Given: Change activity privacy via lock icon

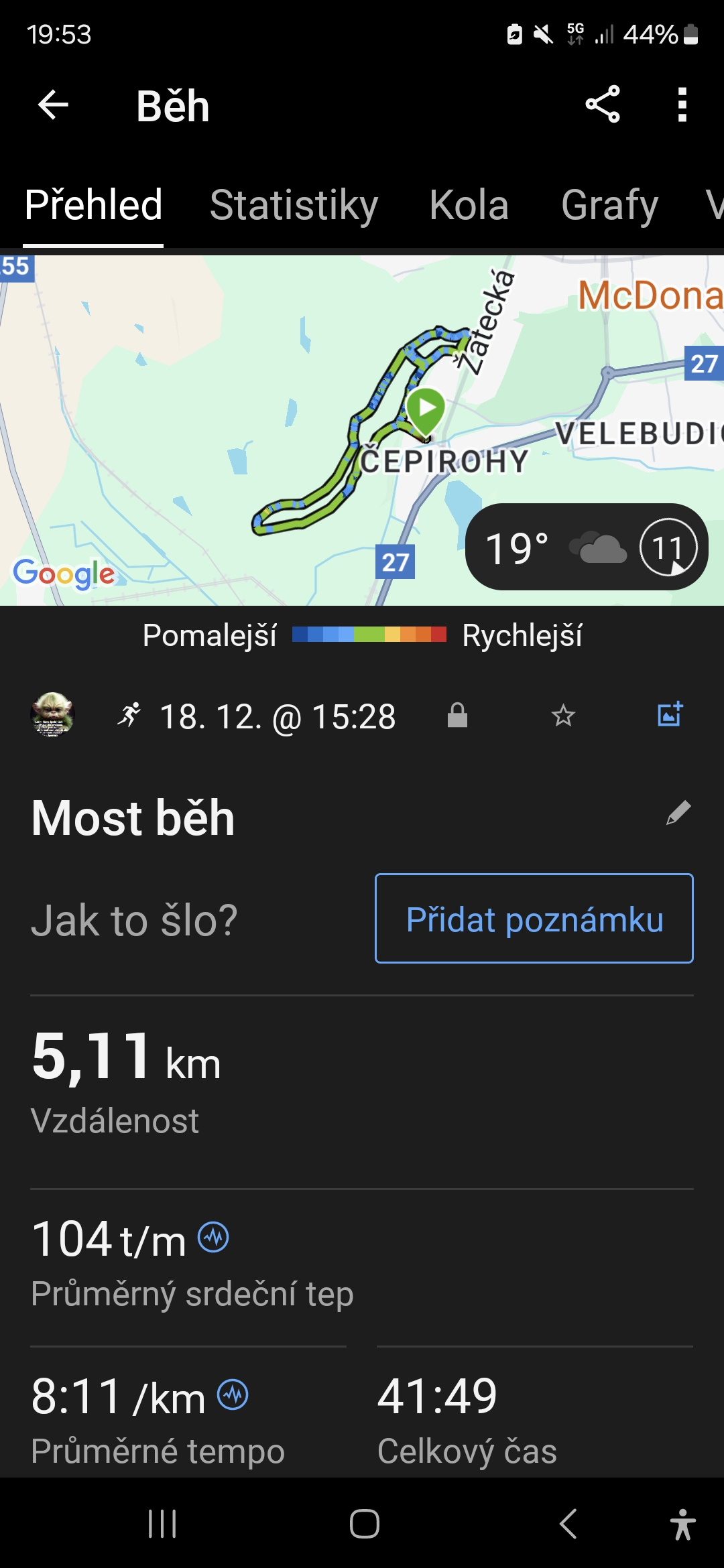Looking at the screenshot, I should [457, 715].
